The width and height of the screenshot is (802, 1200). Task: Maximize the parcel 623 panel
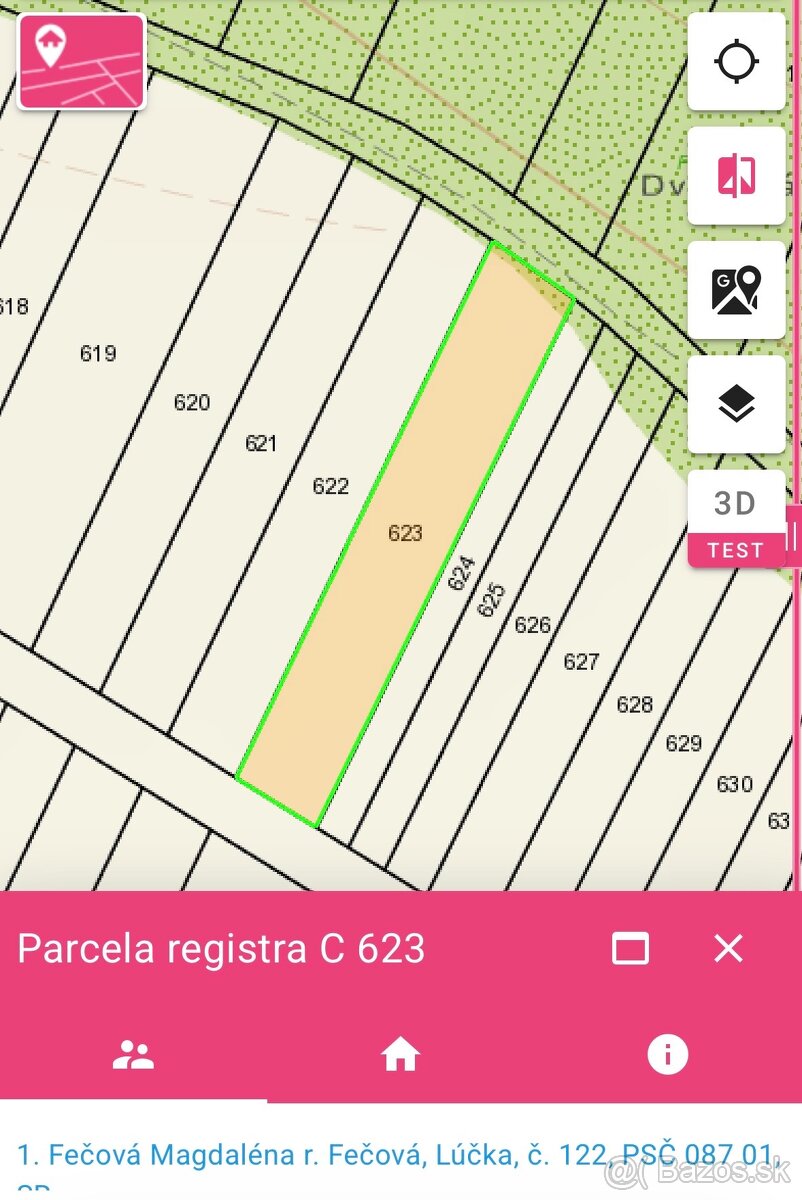pos(630,948)
